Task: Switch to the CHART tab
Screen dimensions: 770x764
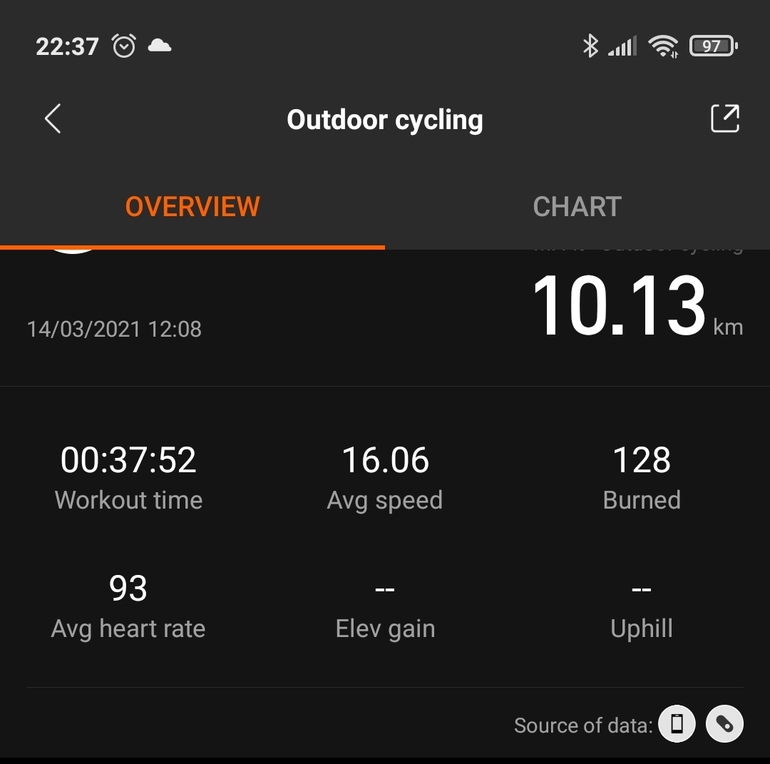Action: [x=577, y=207]
